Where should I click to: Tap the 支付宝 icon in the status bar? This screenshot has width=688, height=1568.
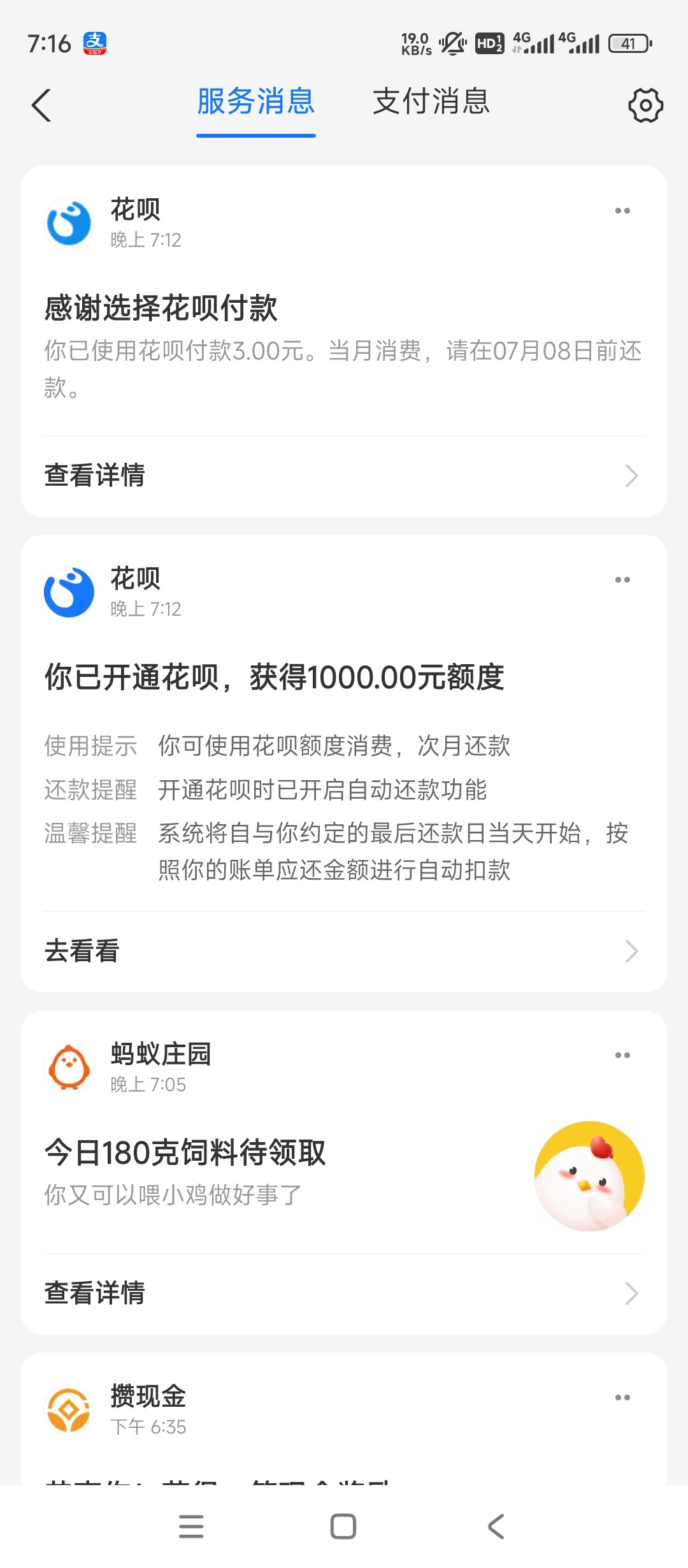click(96, 43)
